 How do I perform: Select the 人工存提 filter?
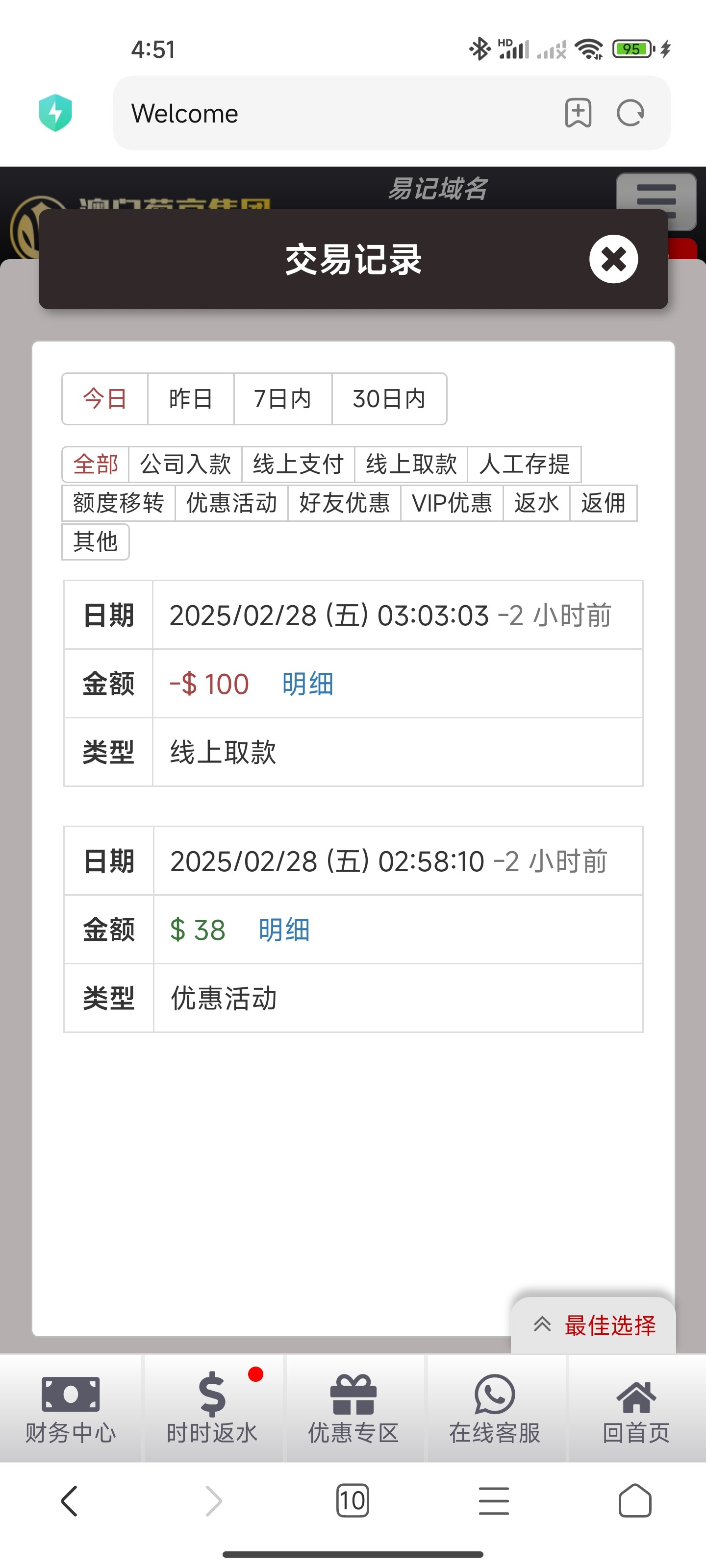(x=524, y=465)
